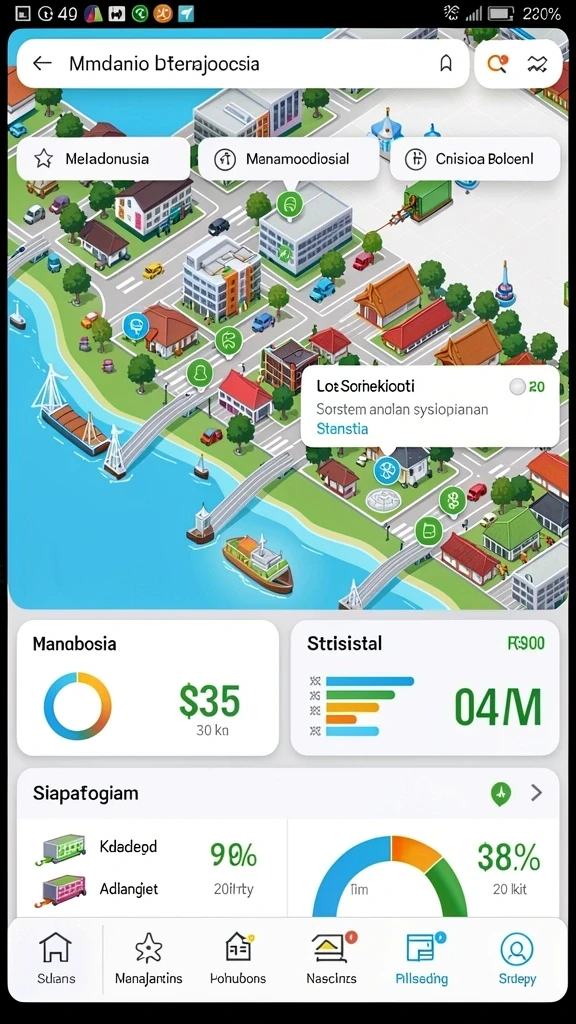
Task: Select the Menamoodiosial chip
Action: coord(288,159)
